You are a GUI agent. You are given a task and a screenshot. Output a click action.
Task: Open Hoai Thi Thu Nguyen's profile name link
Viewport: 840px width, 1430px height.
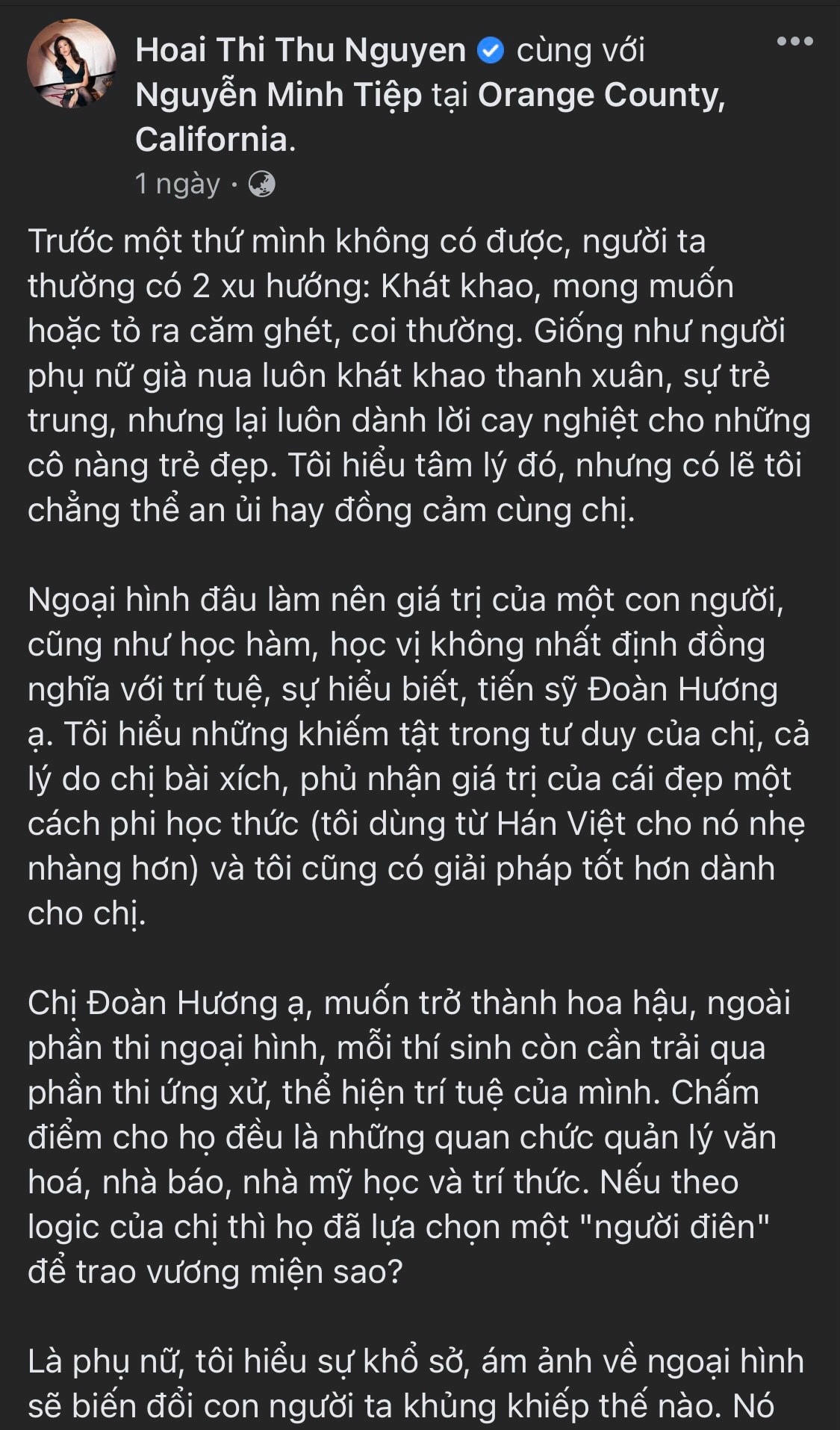click(301, 50)
